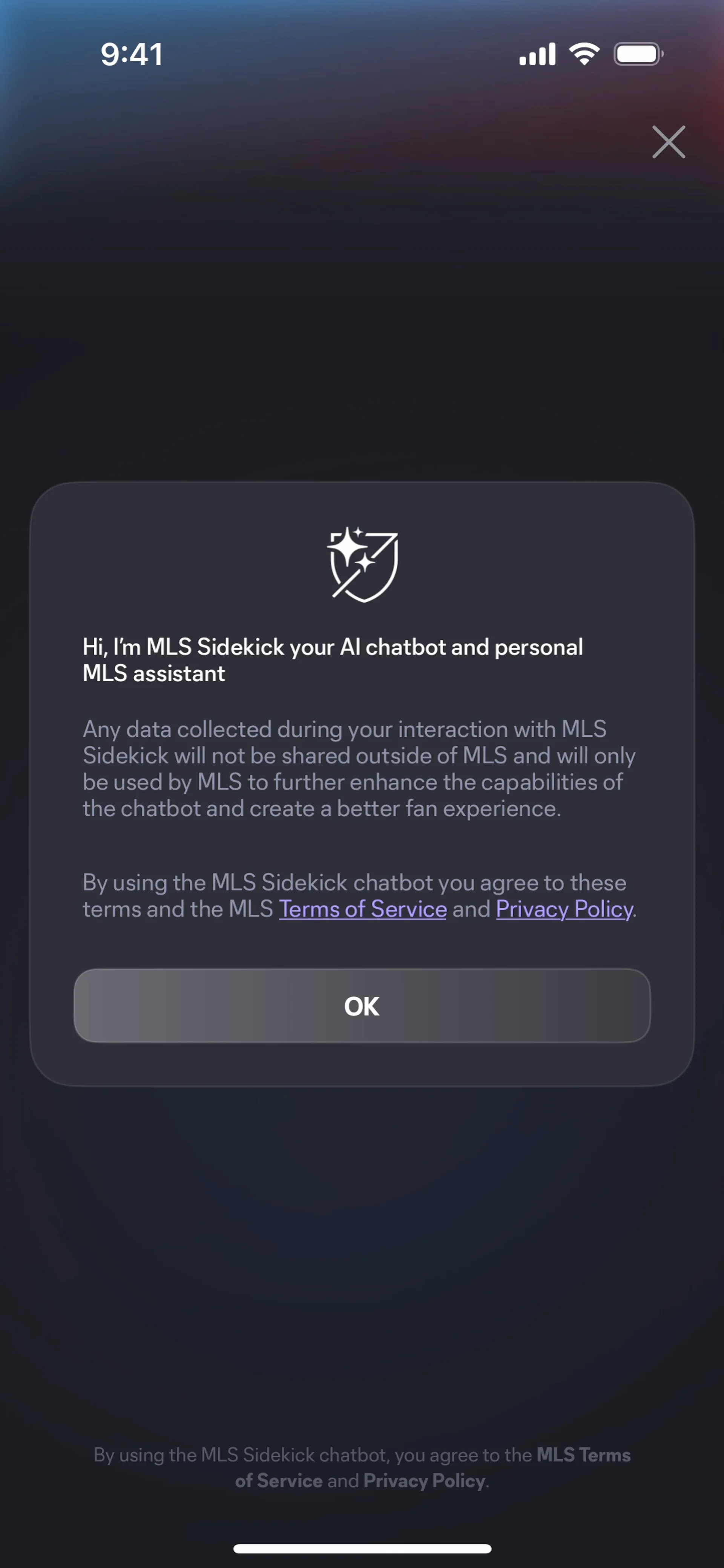The width and height of the screenshot is (724, 1568).
Task: Confirm the dialog with the OK button
Action: click(362, 1005)
